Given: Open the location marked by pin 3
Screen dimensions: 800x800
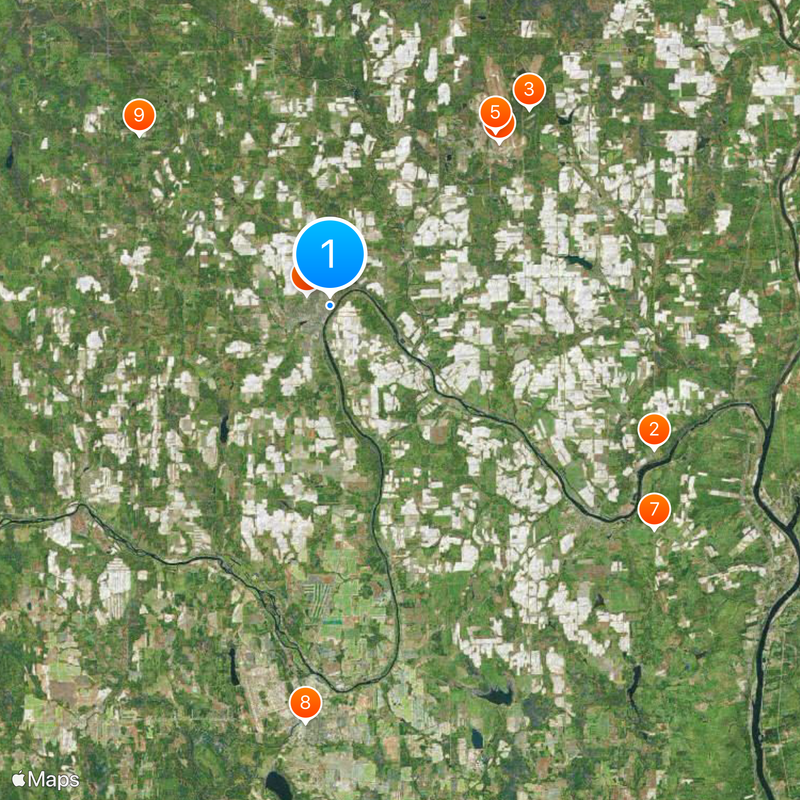Looking at the screenshot, I should 529,89.
